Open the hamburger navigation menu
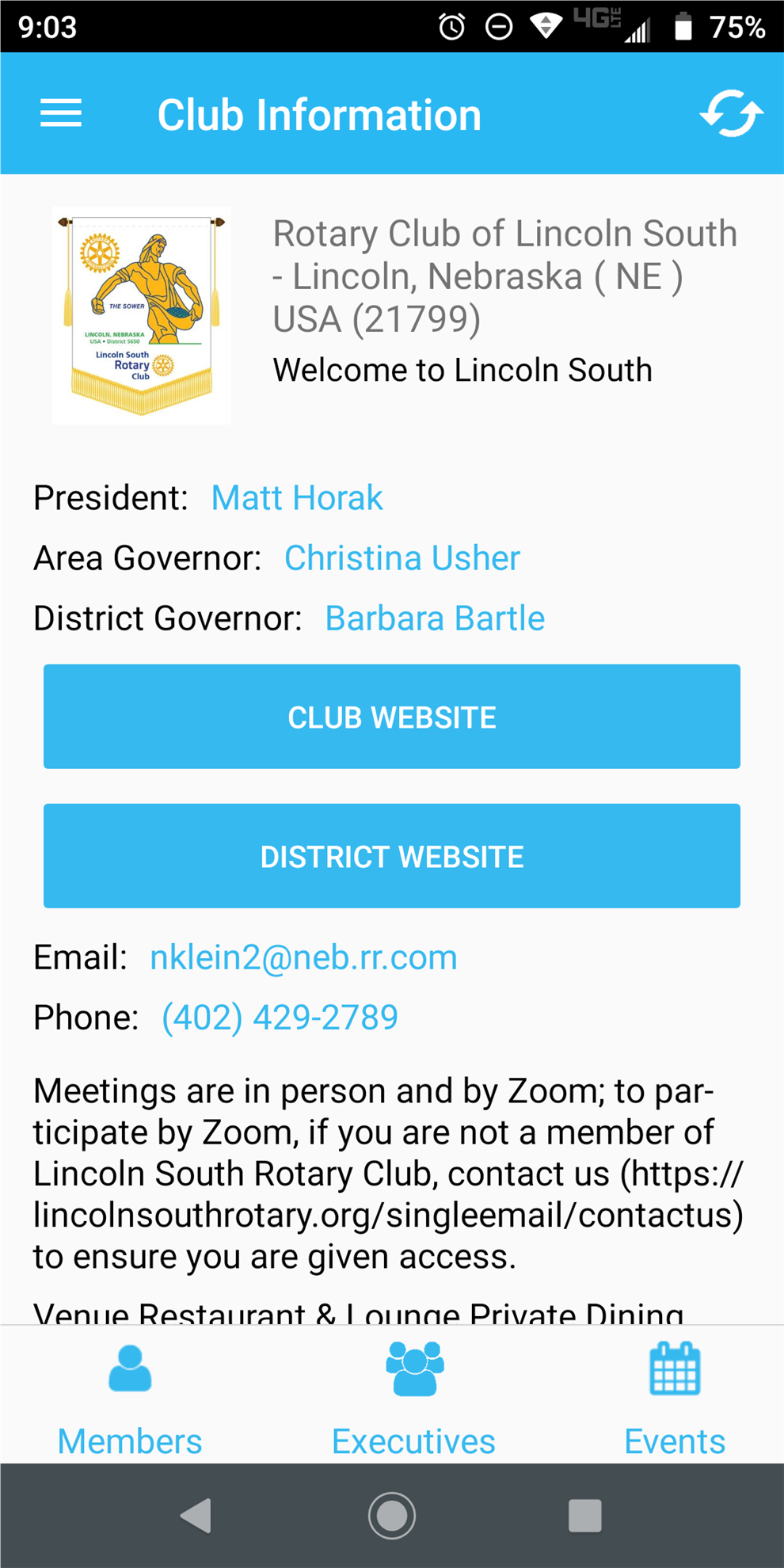Viewport: 784px width, 1568px height. coord(61,114)
